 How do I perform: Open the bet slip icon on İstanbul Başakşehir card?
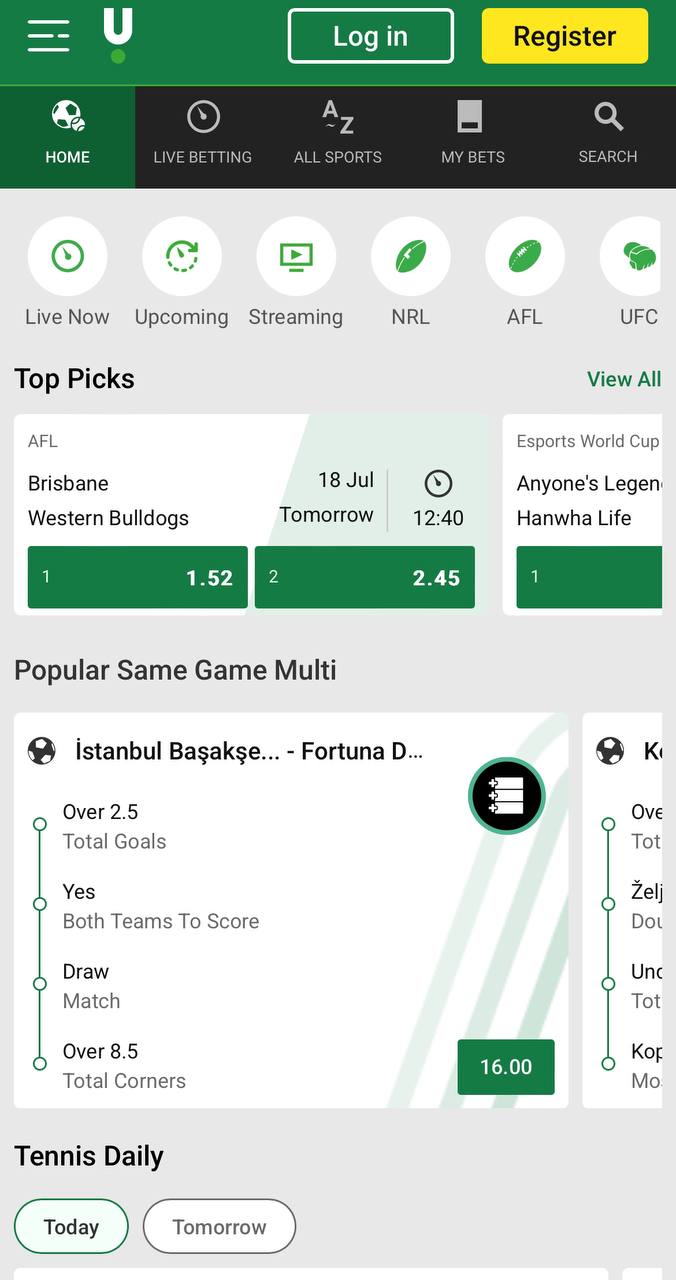click(507, 796)
